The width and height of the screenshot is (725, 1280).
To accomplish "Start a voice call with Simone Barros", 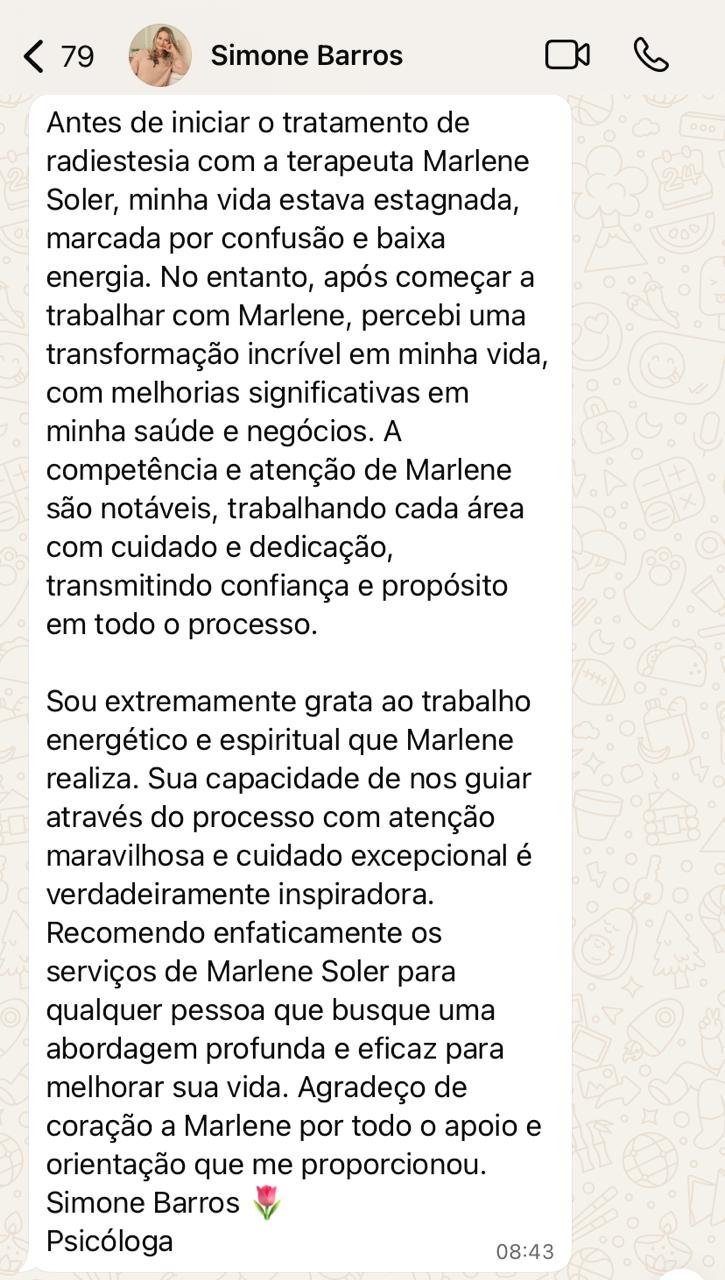I will pyautogui.click(x=651, y=55).
